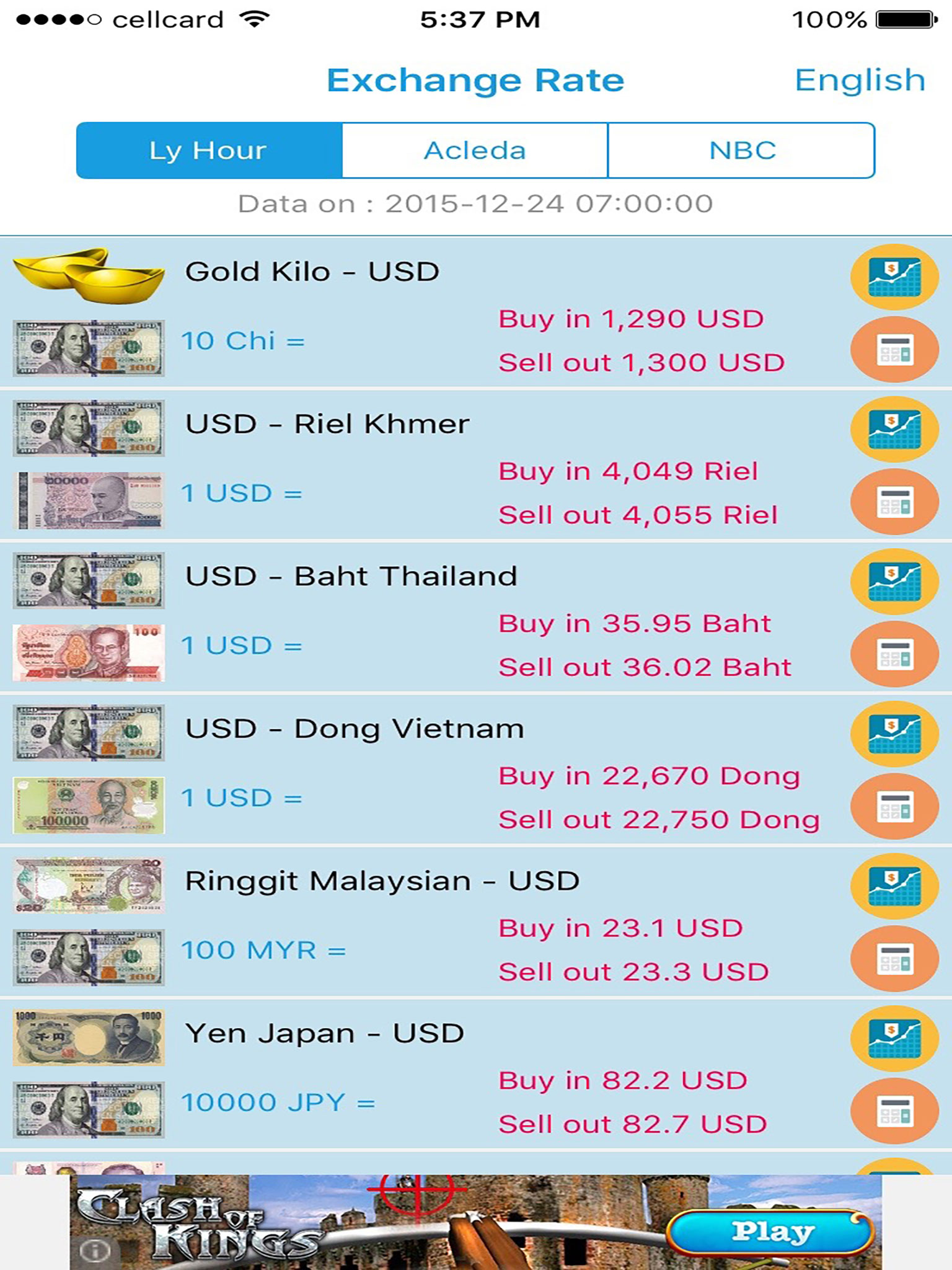Switch to the Acleda tab
The image size is (952, 1270).
tap(475, 150)
